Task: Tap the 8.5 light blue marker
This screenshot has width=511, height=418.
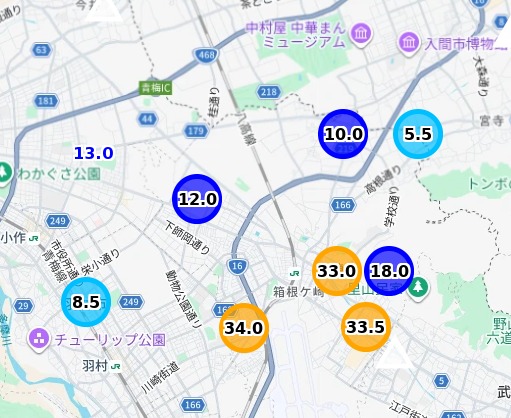Action: [x=86, y=302]
